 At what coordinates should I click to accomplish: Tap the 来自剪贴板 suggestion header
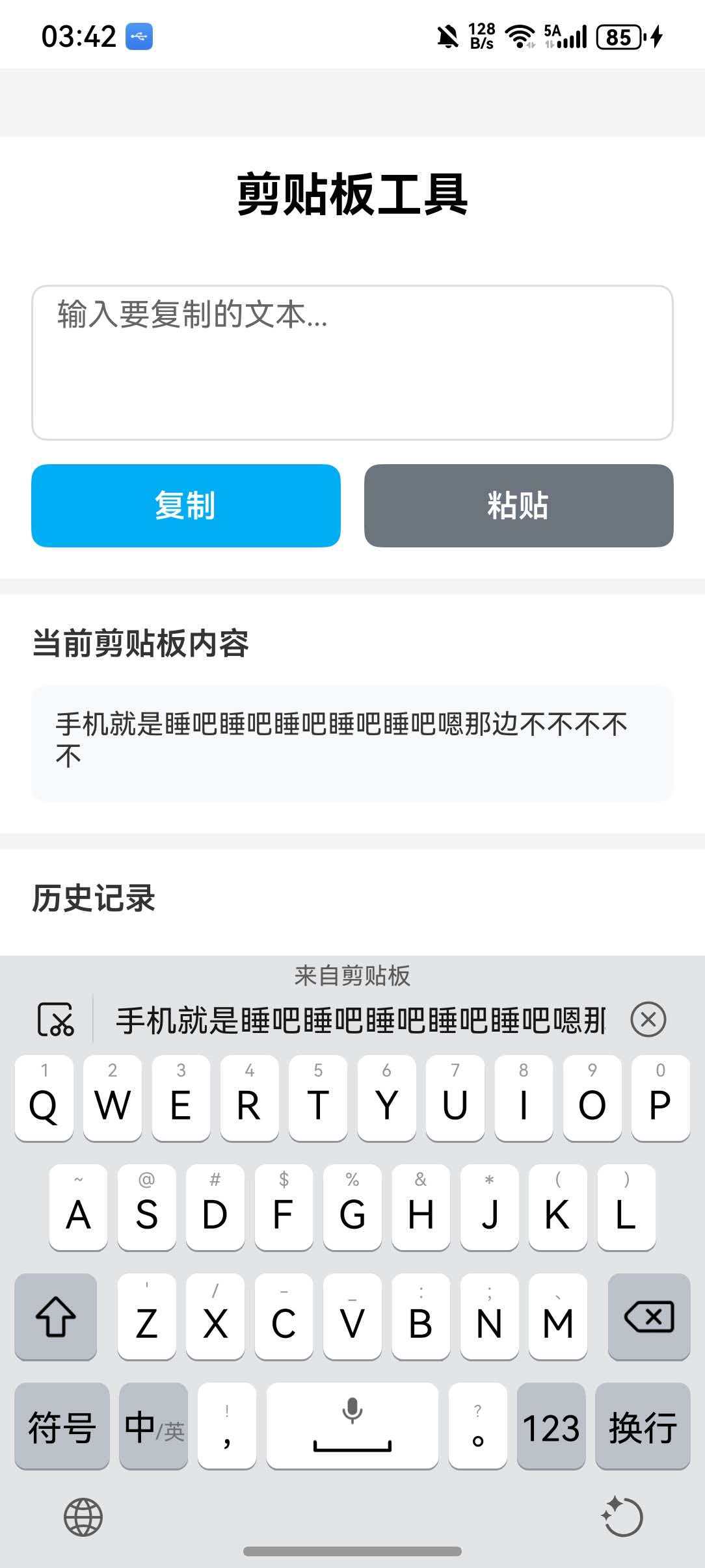(x=352, y=975)
